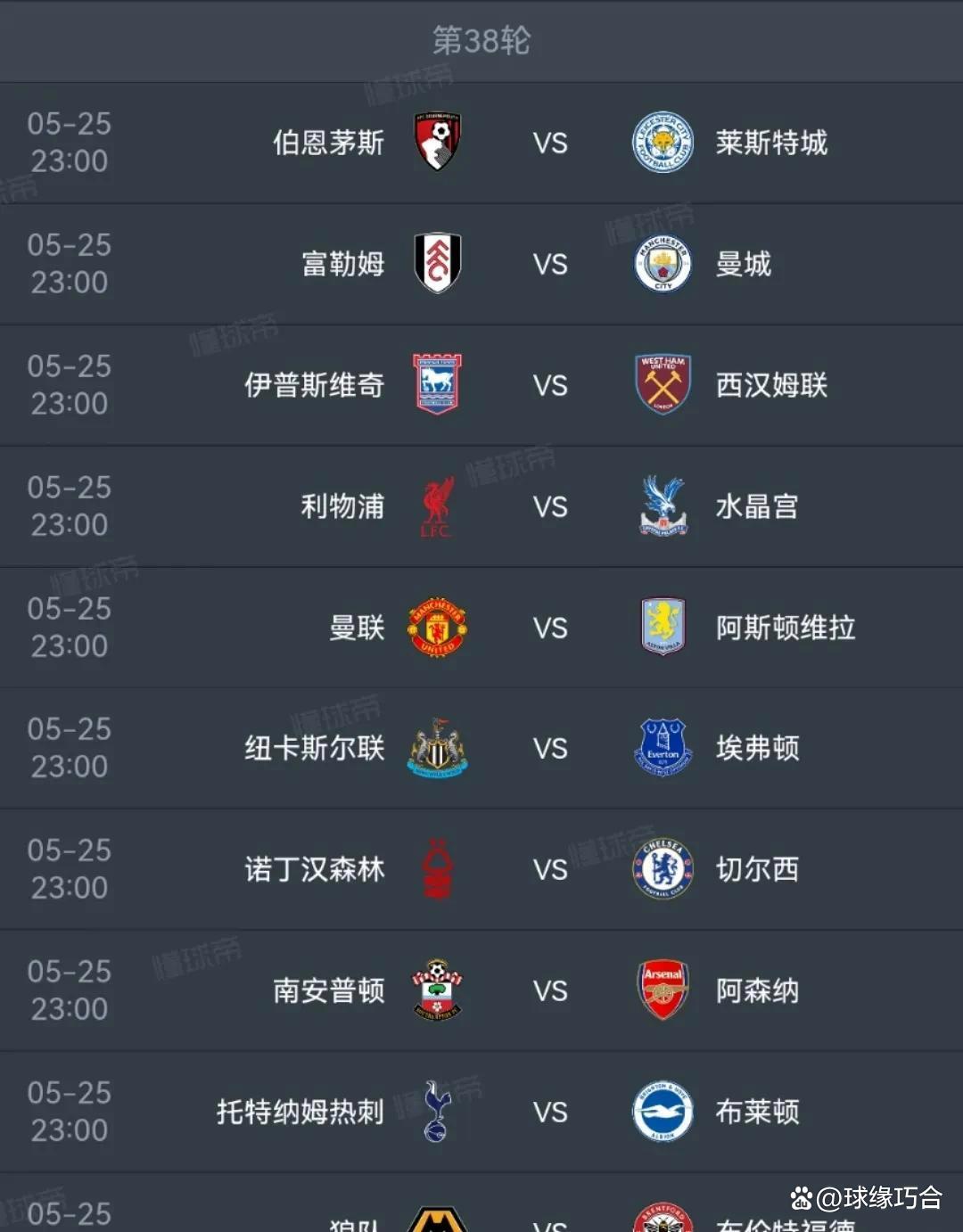View the 纽卡斯尔联 vs 埃弗顿 fixture
963x1232 pixels.
[549, 748]
